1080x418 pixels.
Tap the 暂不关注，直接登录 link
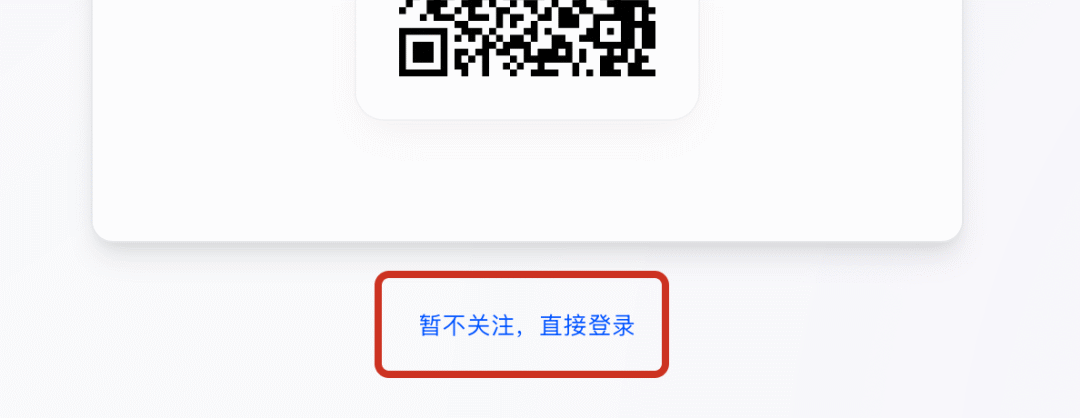point(527,326)
